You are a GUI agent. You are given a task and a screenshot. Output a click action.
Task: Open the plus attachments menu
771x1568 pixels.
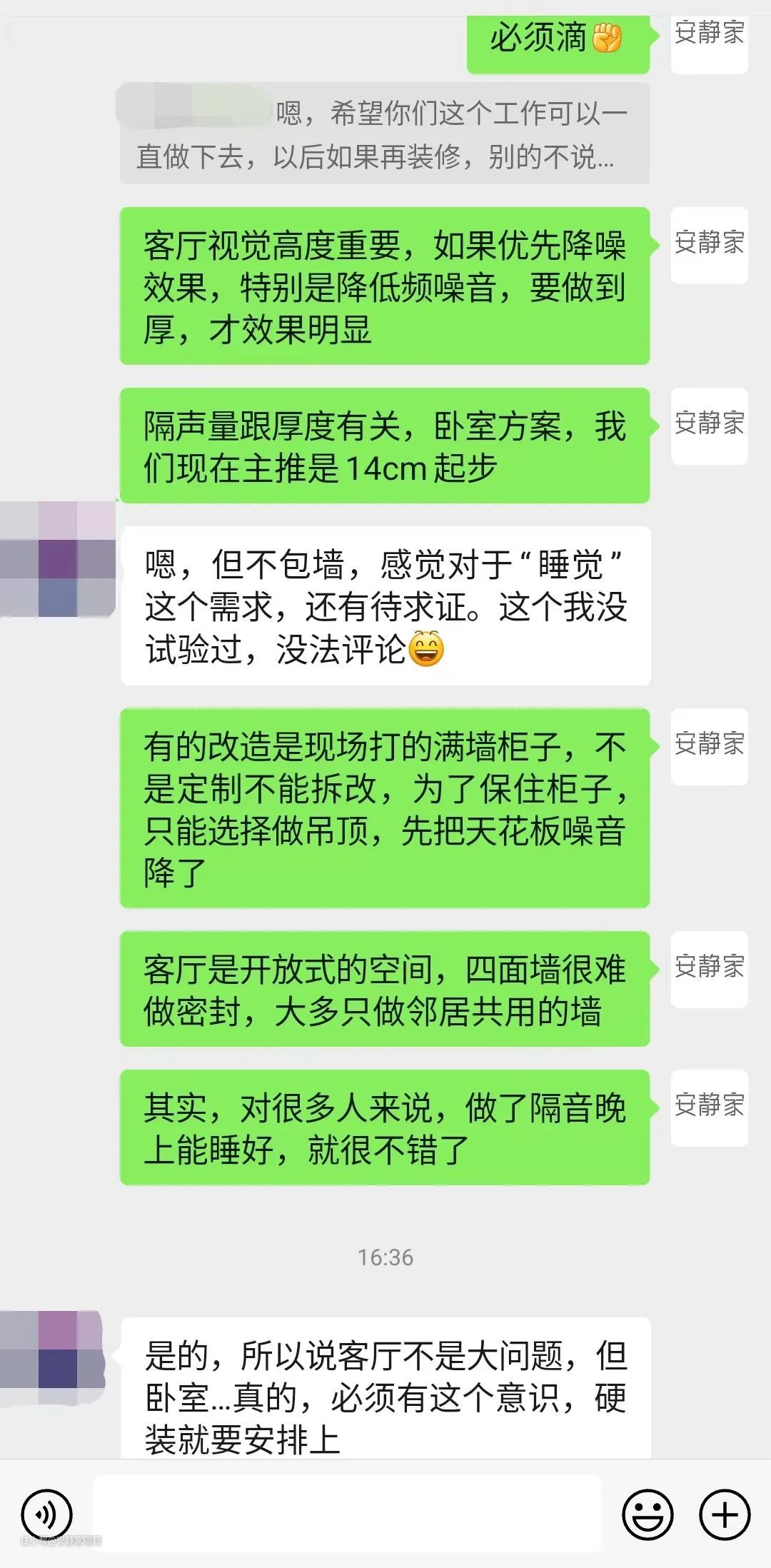point(725,1514)
